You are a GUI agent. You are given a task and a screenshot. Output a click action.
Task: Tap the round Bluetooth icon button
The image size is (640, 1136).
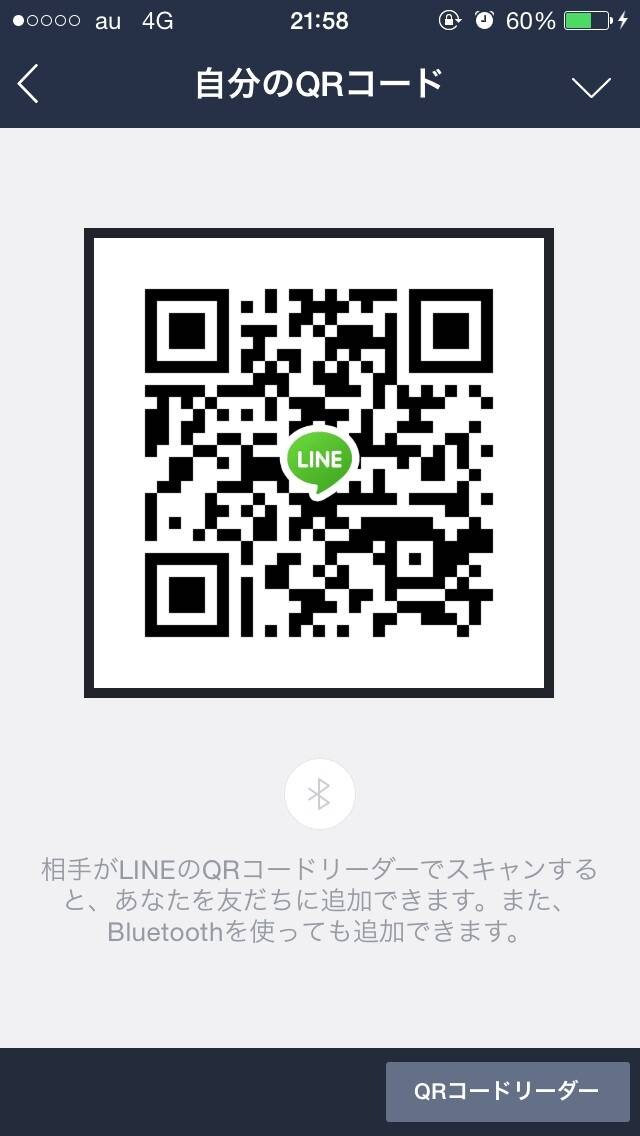pyautogui.click(x=320, y=794)
